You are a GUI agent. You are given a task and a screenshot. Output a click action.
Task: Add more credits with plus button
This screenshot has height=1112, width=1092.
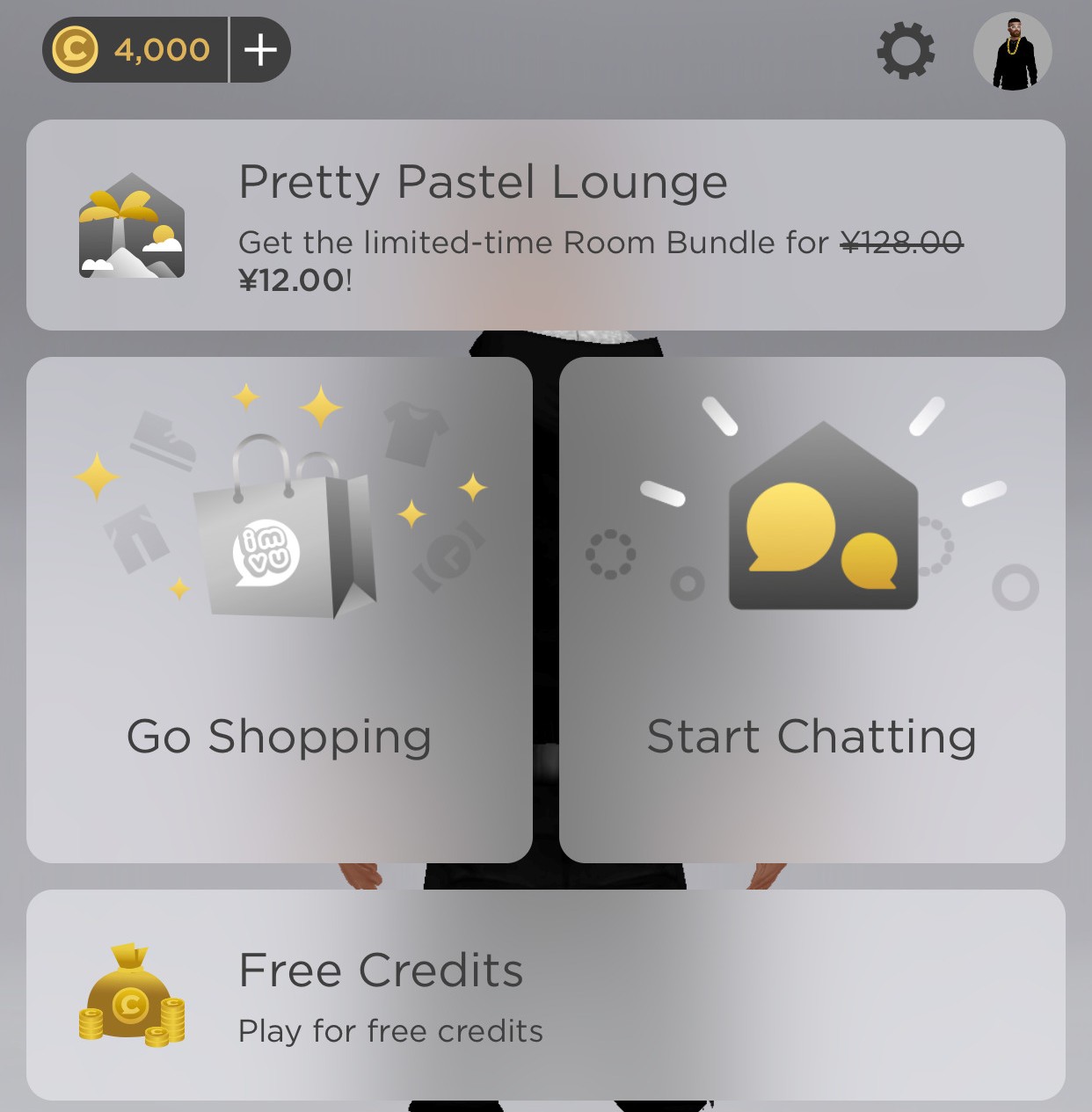(x=260, y=50)
